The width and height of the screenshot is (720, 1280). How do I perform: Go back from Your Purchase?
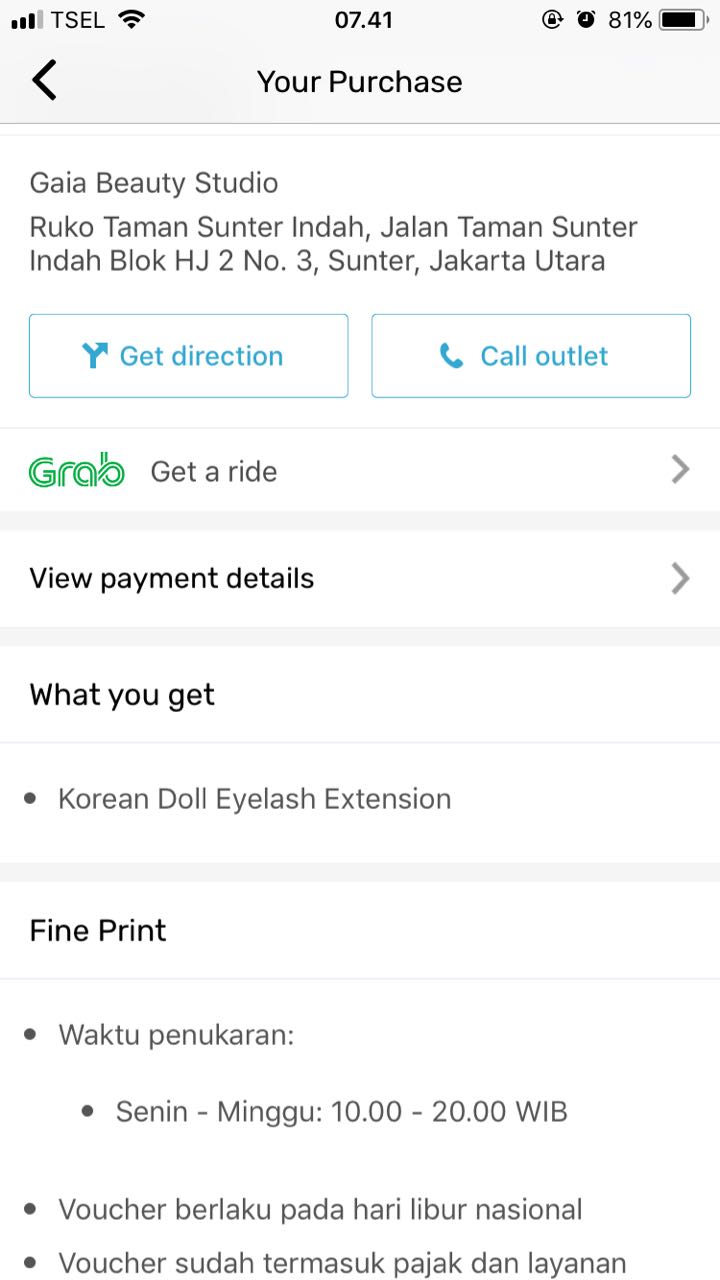point(44,81)
